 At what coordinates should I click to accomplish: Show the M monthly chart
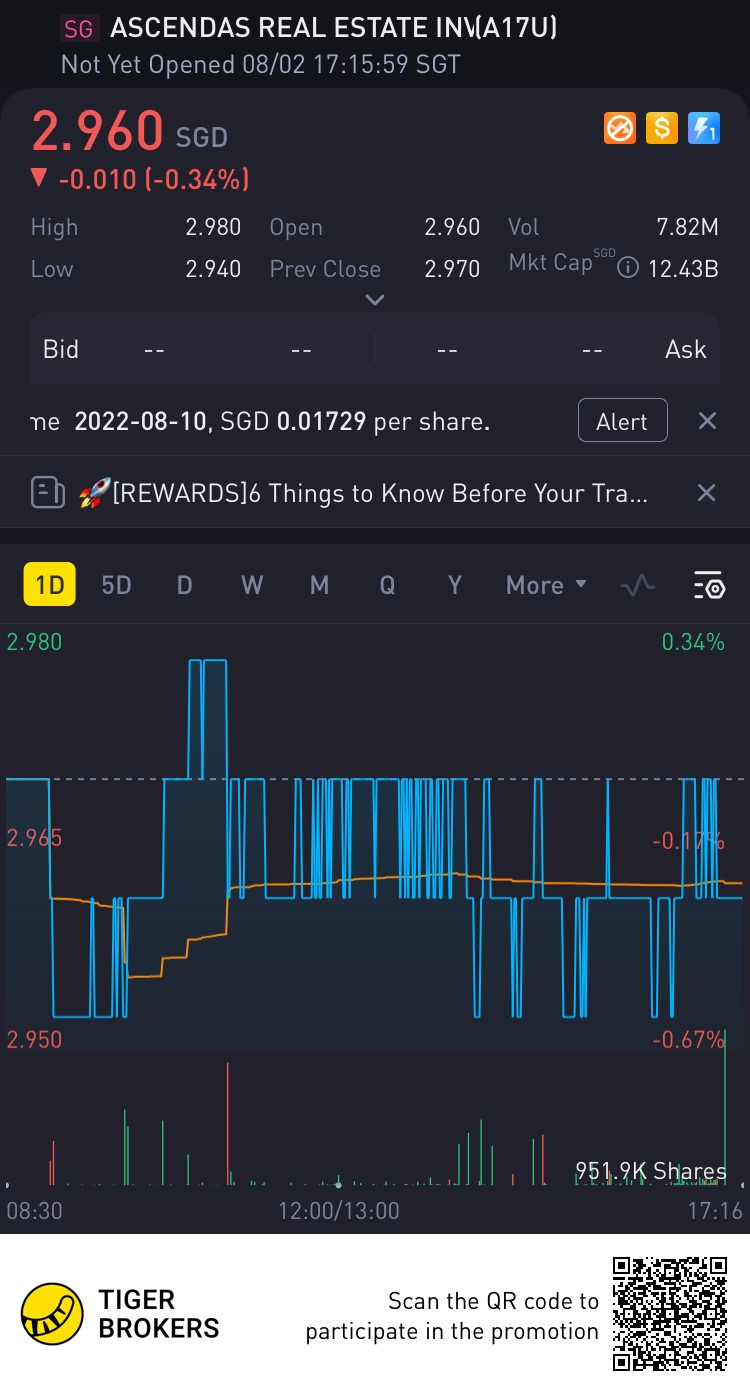(x=319, y=585)
